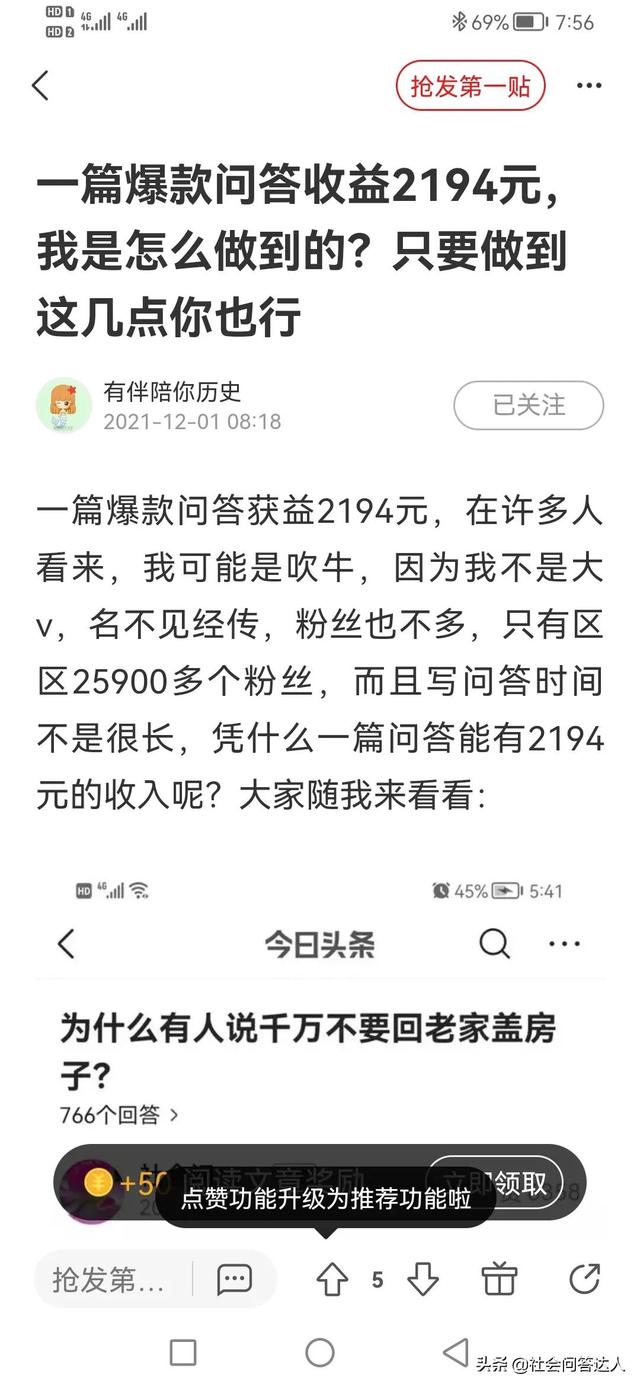Open the three-dot overflow menu
Screen dimensions: 640x1387
[x=589, y=86]
